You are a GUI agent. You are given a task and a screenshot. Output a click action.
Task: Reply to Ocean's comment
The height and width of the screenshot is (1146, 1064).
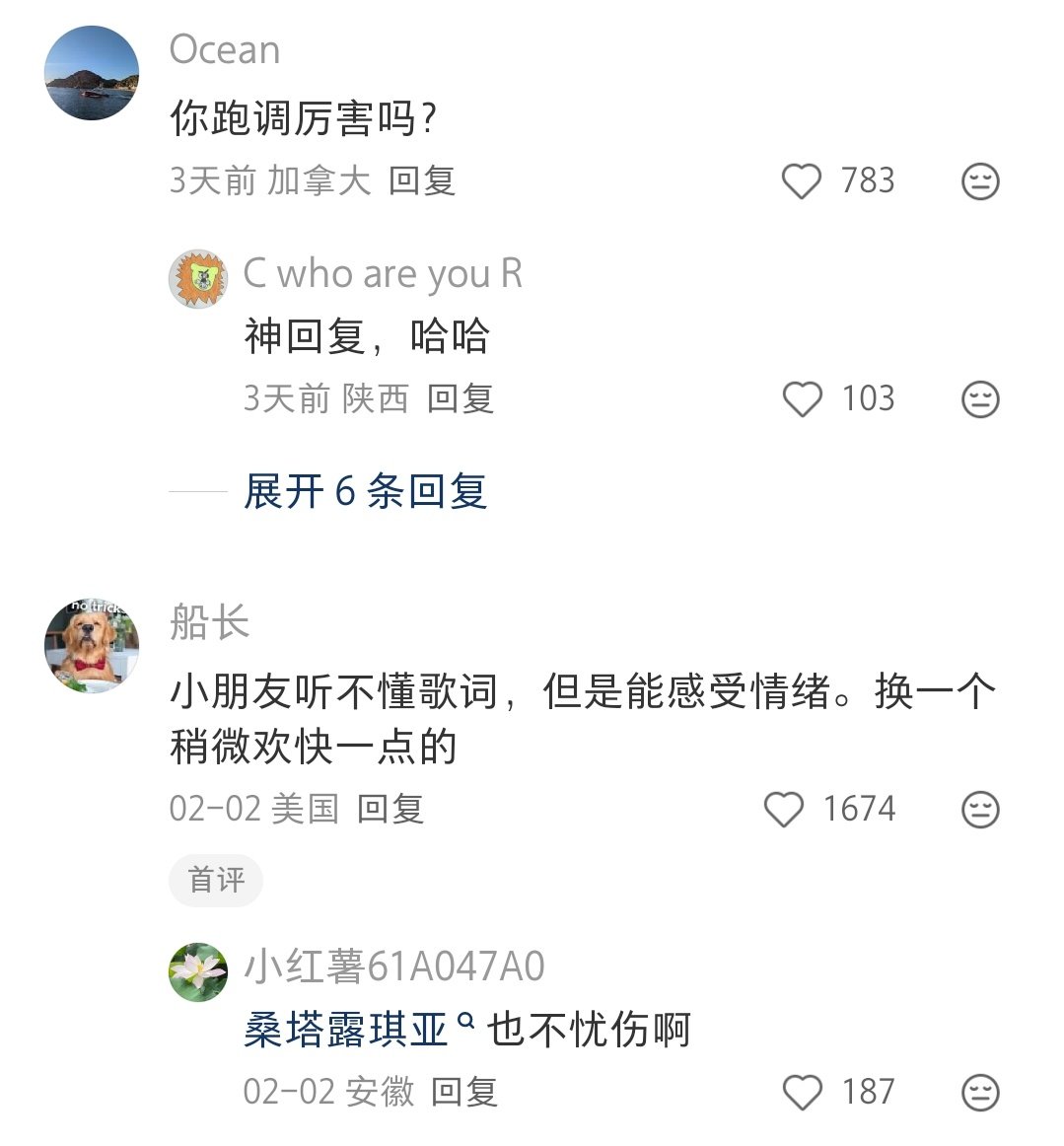(x=421, y=180)
